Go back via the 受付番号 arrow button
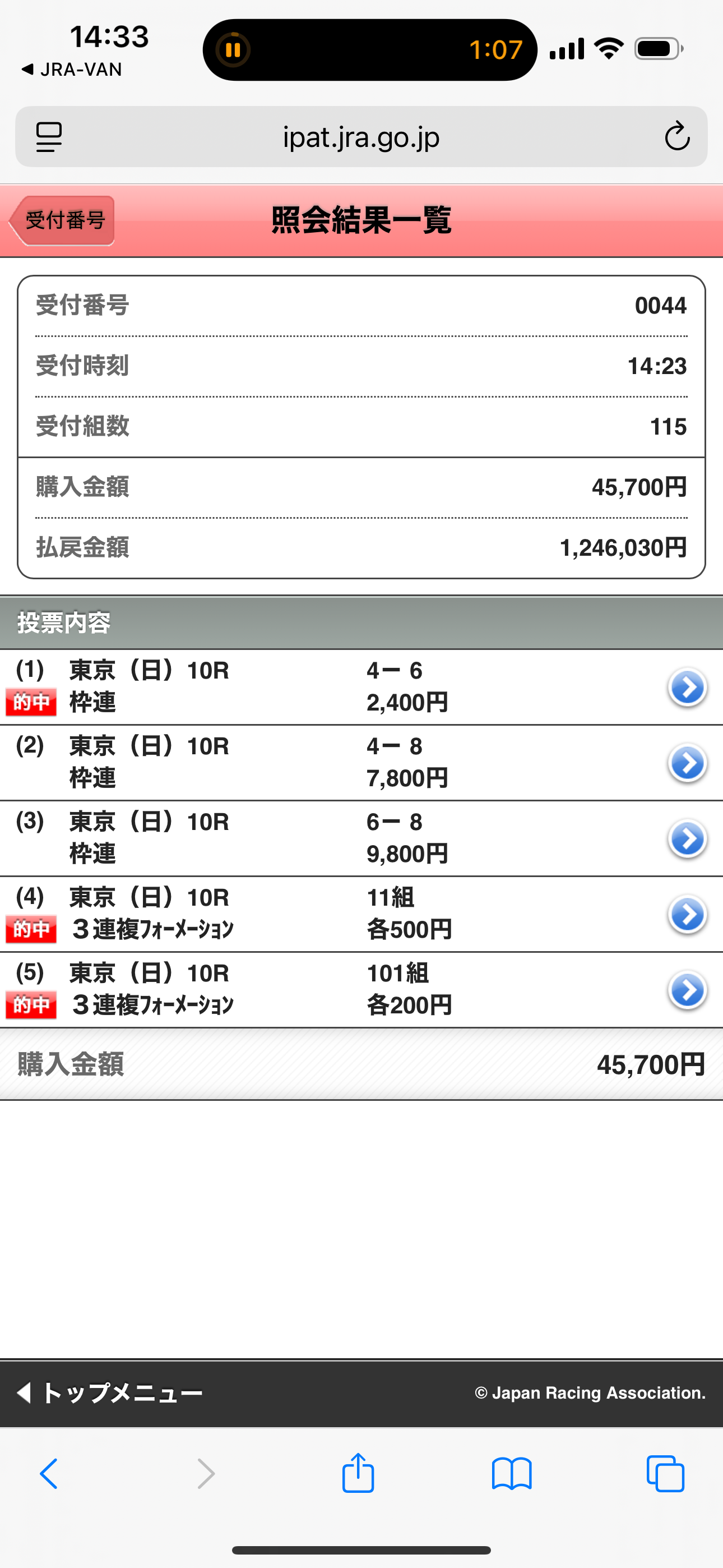723x1568 pixels. [61, 221]
